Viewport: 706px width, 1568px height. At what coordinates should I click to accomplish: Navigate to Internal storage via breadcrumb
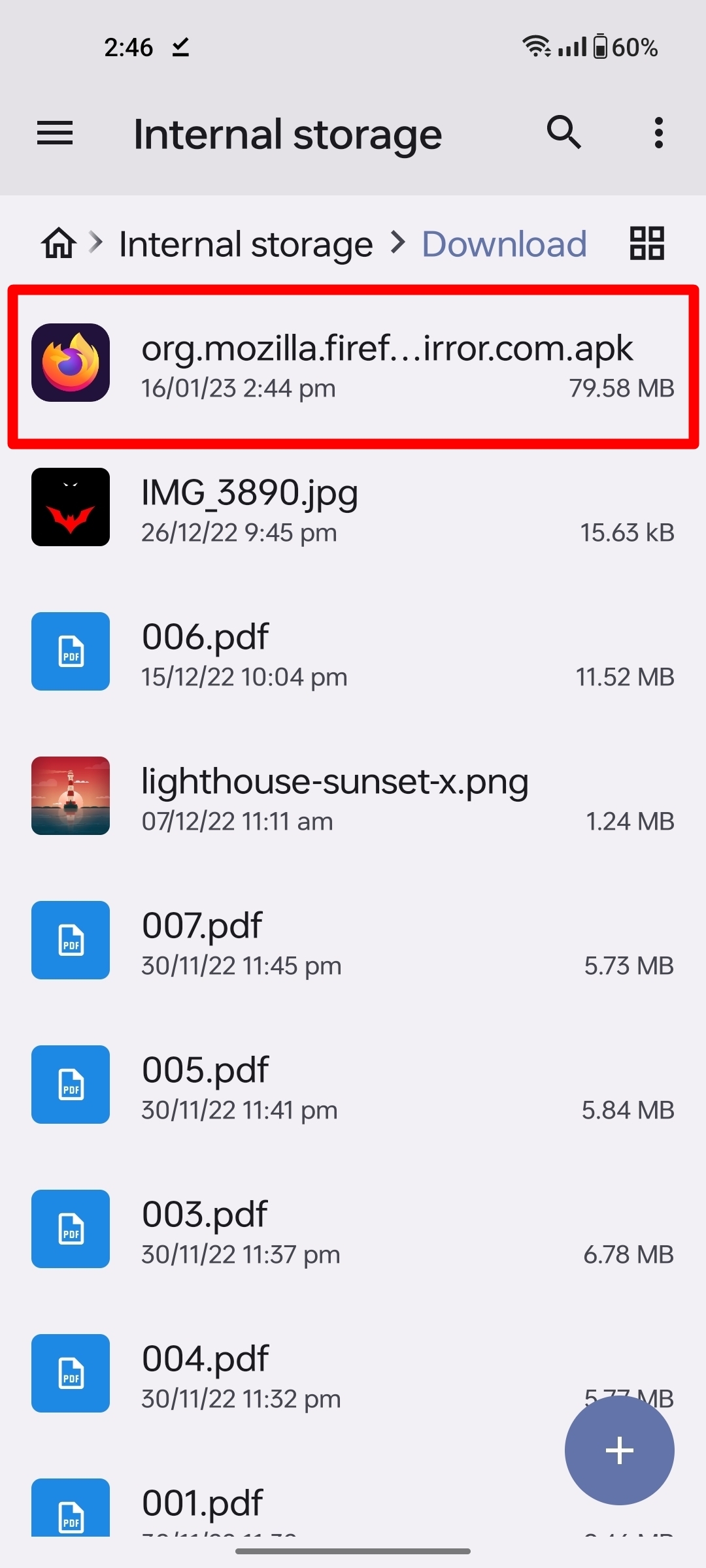245,243
